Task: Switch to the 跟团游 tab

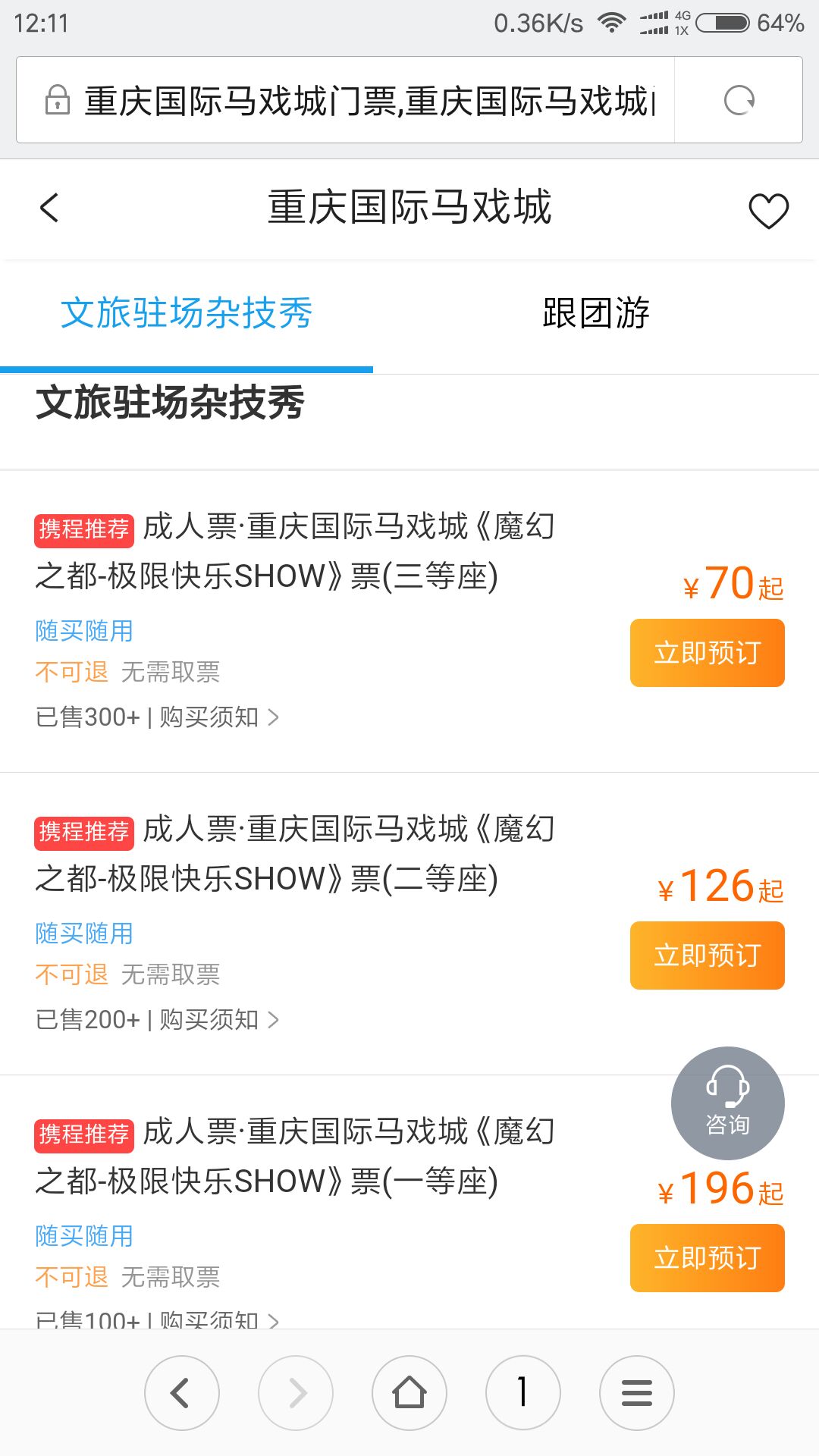Action: coord(596,313)
